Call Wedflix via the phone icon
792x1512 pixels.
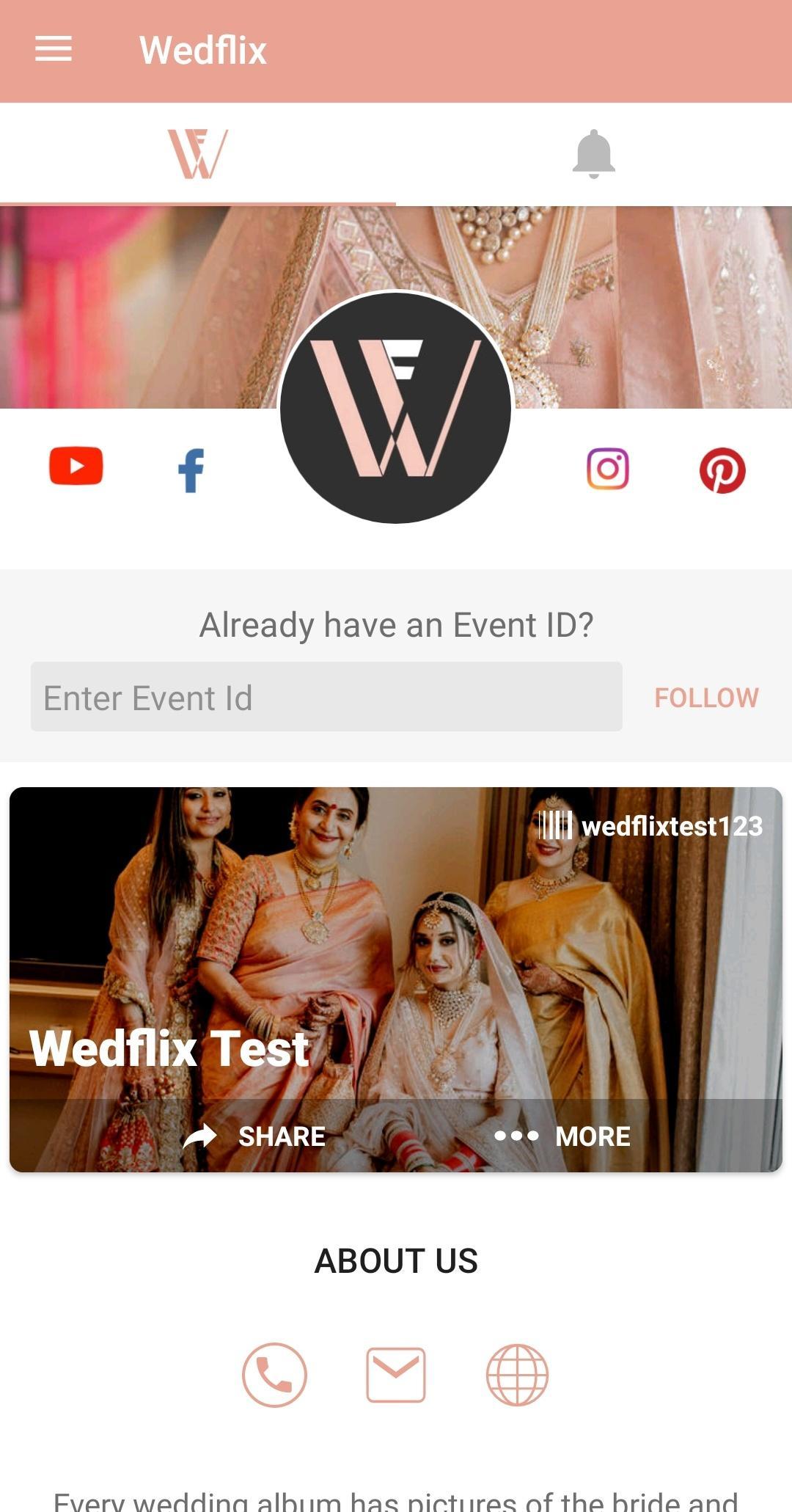(274, 1375)
